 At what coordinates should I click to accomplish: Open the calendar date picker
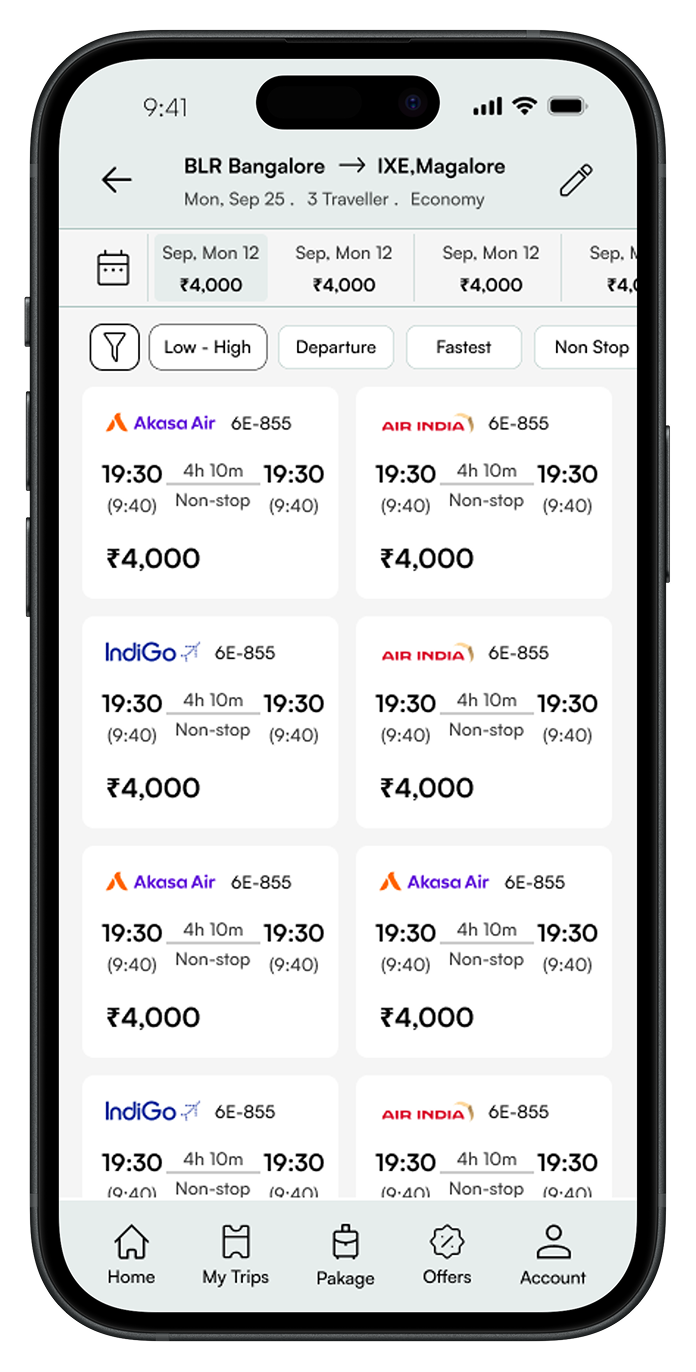112,268
